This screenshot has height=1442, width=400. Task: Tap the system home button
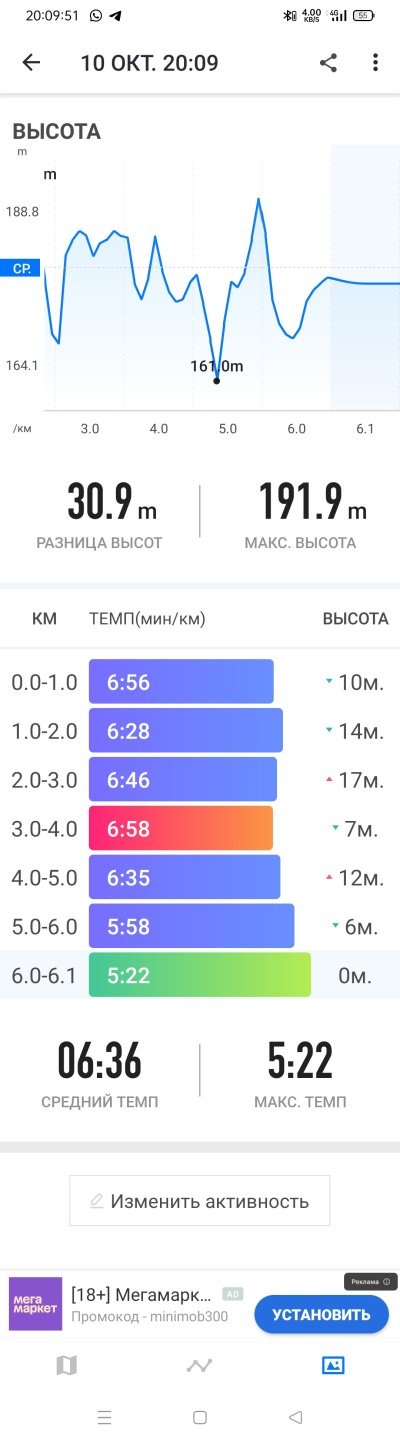click(200, 1417)
